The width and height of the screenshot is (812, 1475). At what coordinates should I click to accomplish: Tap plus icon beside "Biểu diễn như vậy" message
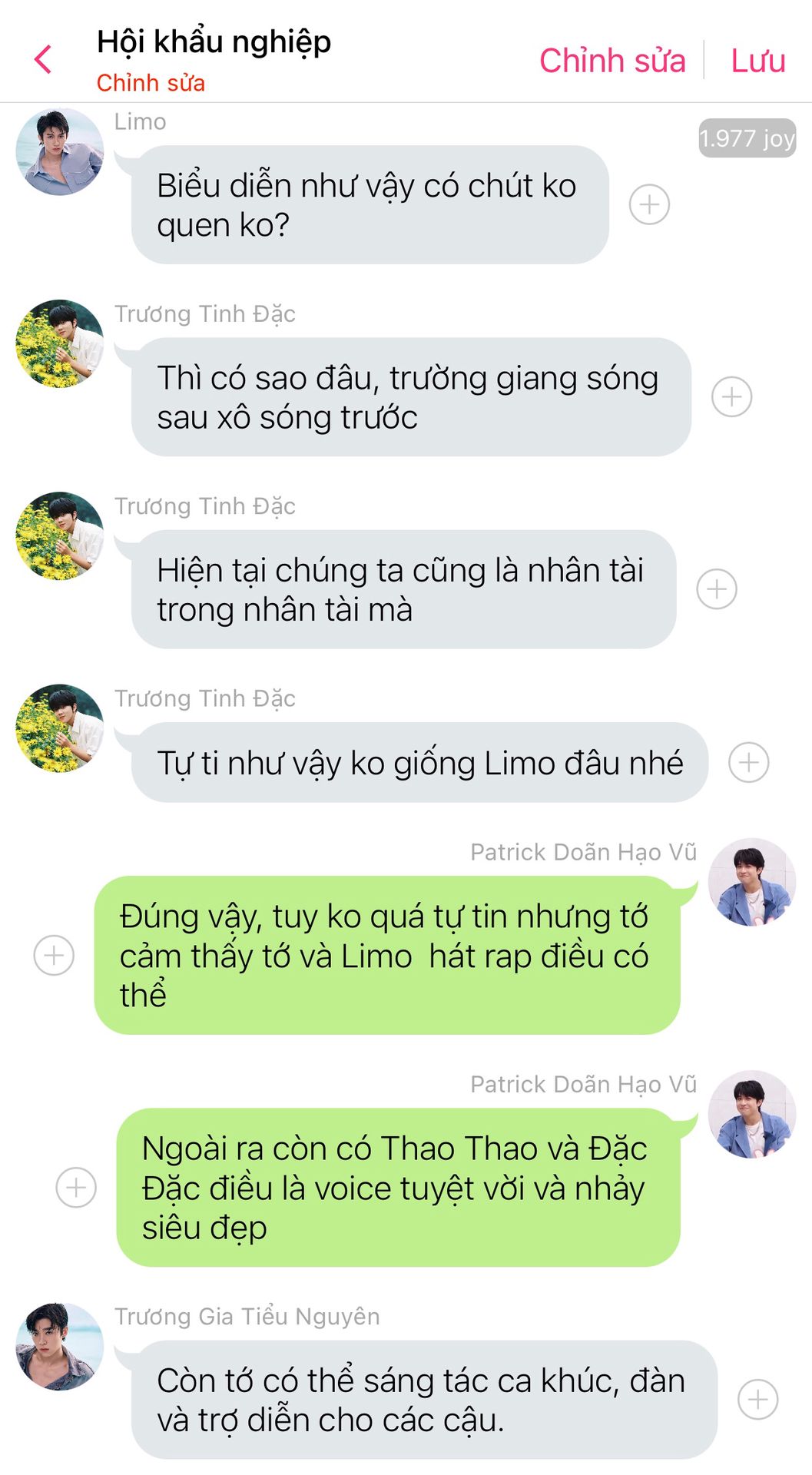(x=650, y=204)
